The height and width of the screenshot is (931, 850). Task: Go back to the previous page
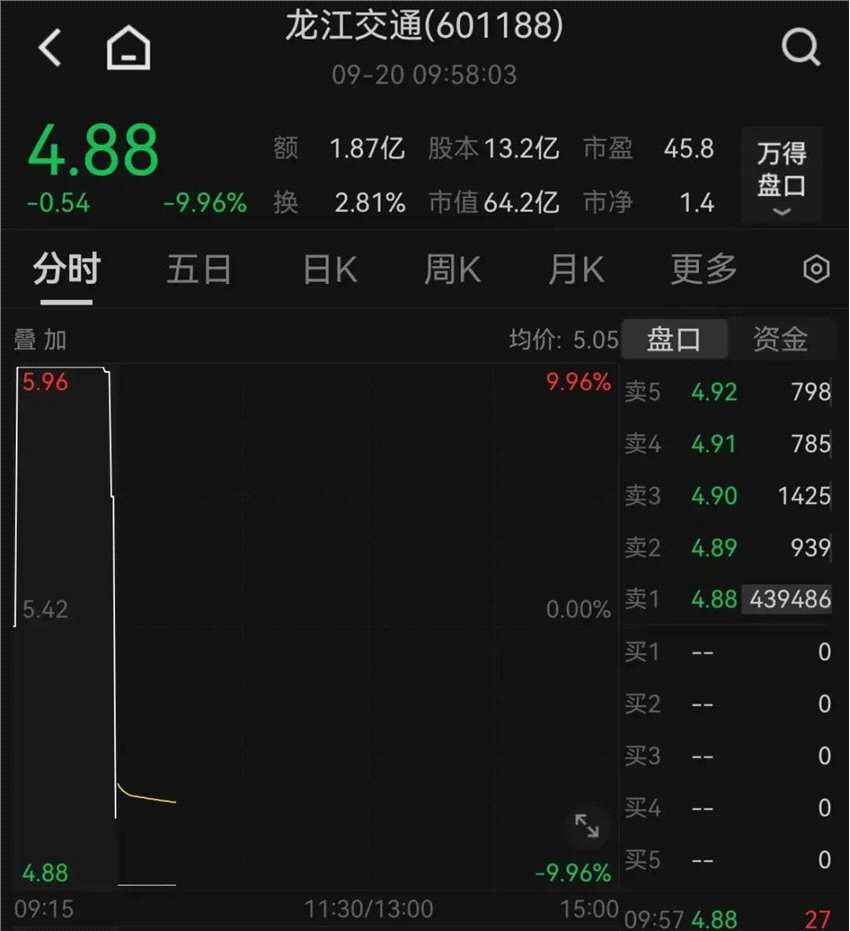50,47
